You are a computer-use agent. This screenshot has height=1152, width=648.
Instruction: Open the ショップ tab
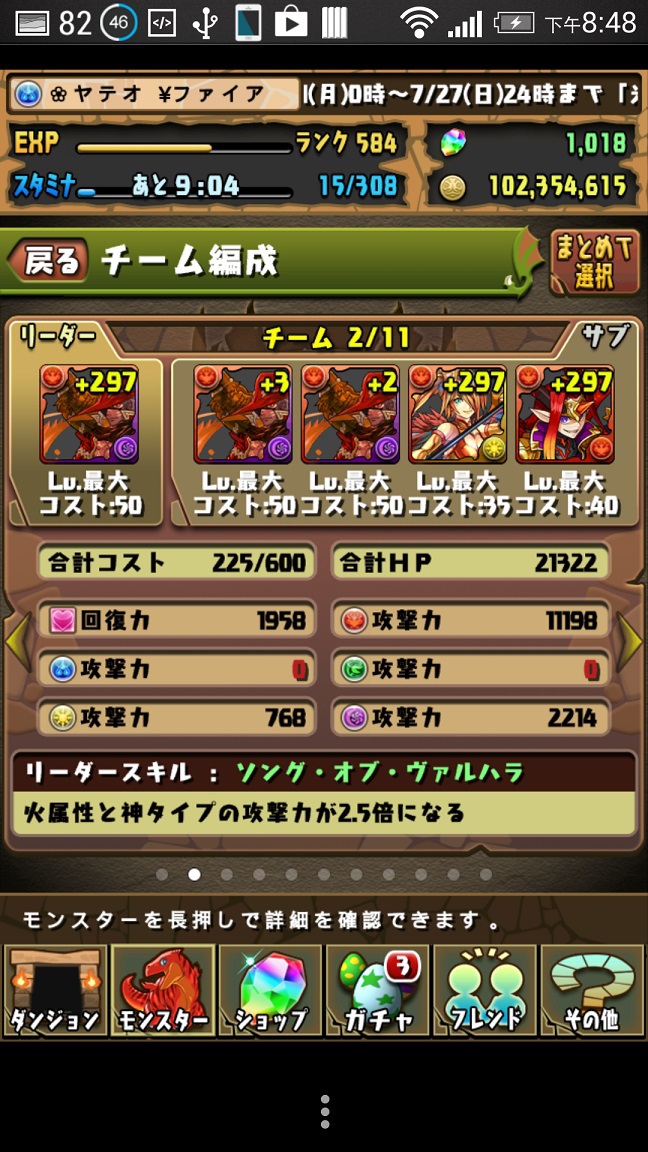point(270,990)
